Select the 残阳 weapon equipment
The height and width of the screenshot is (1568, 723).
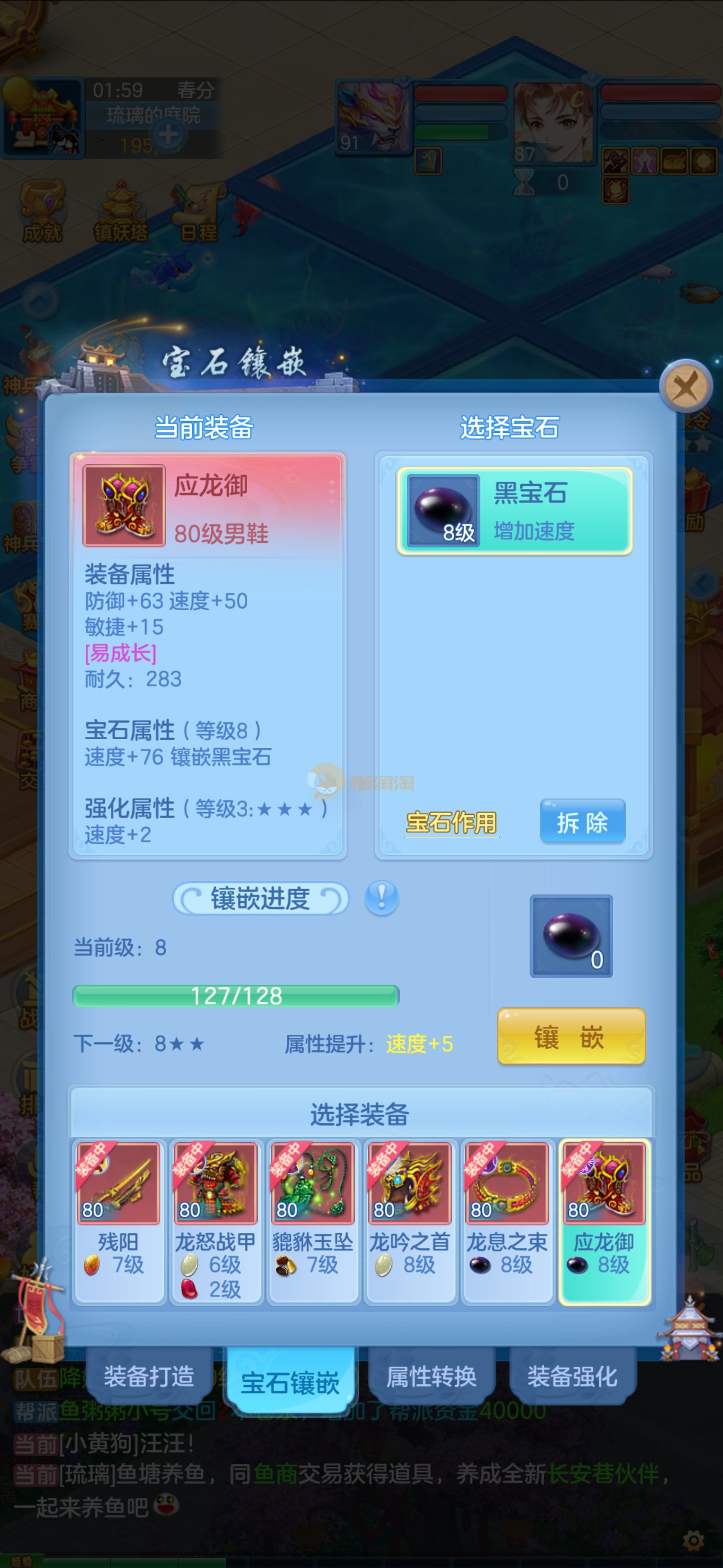119,1221
